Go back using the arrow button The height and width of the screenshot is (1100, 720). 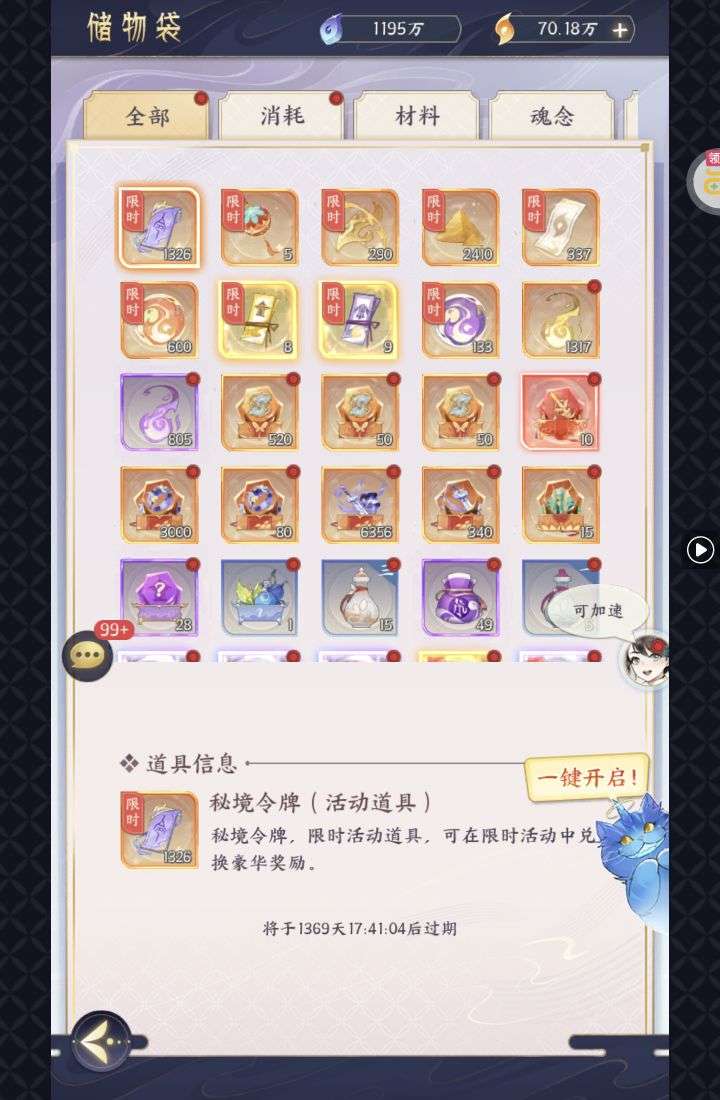click(101, 1042)
